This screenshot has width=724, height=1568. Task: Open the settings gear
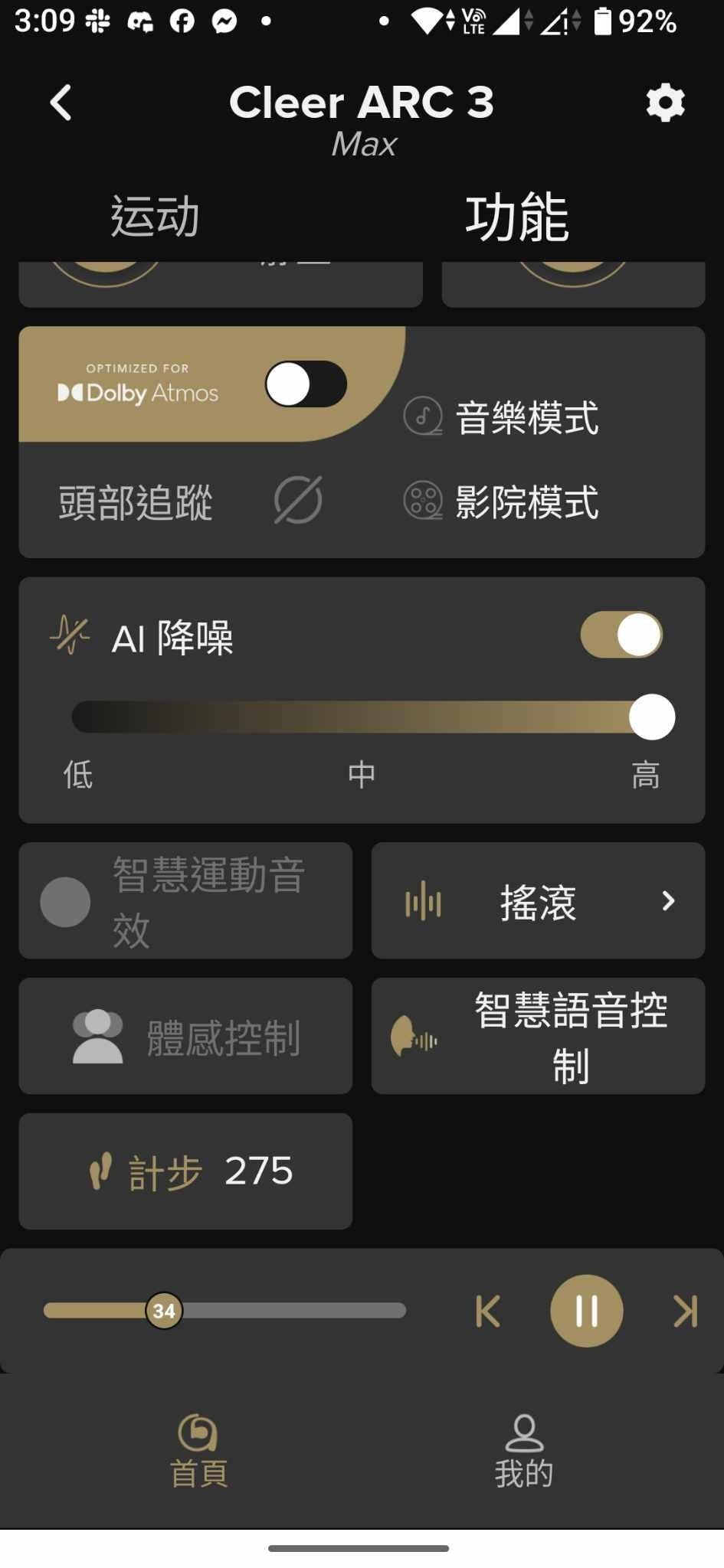coord(665,103)
